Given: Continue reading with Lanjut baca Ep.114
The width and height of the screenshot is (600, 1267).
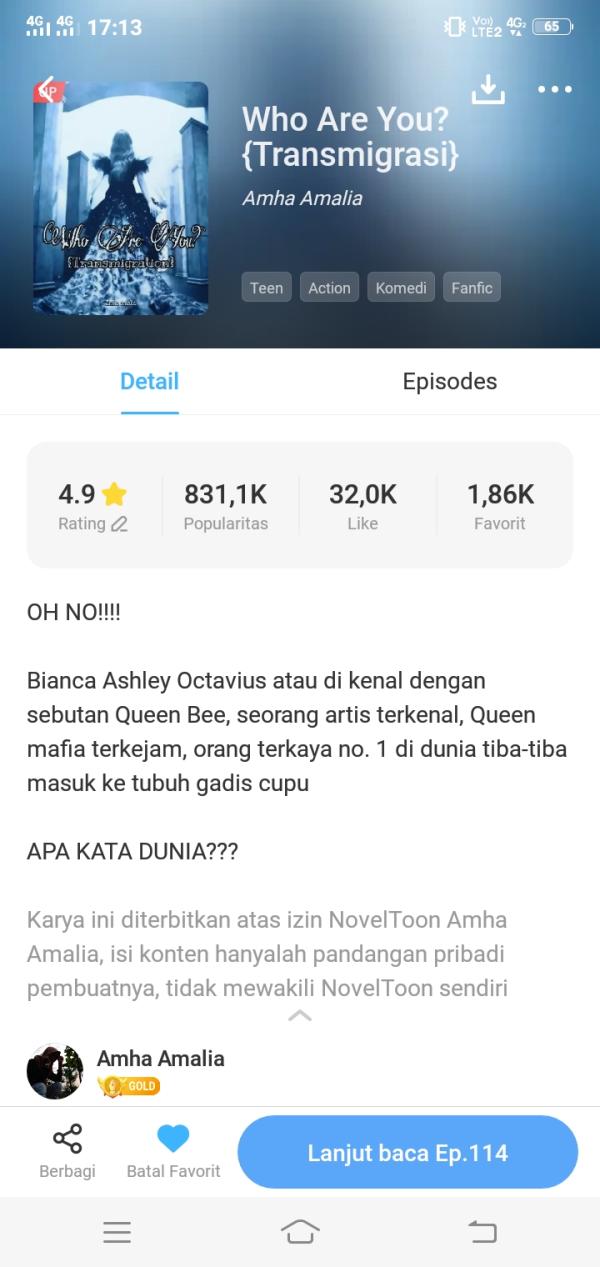Looking at the screenshot, I should point(407,1152).
